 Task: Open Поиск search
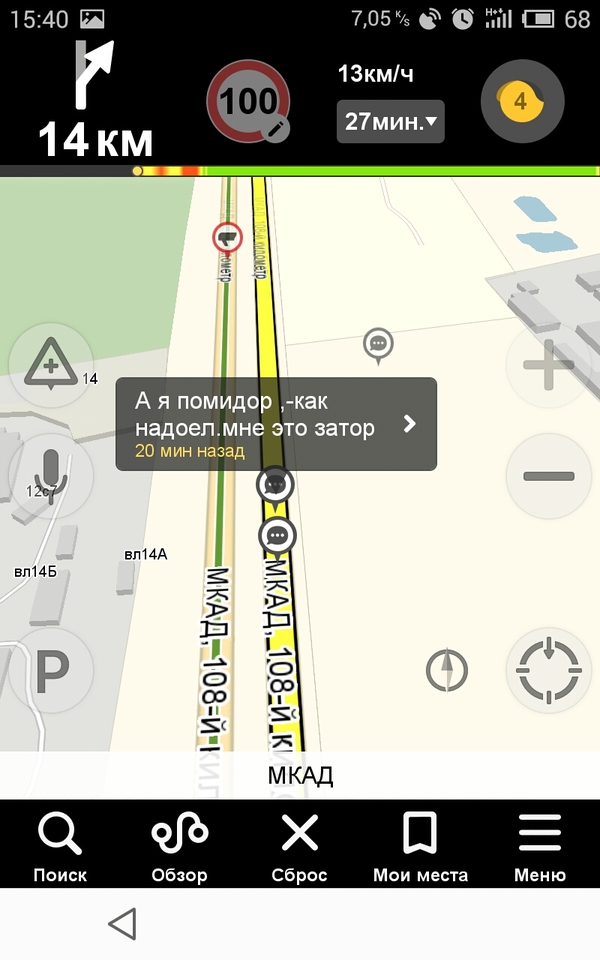(x=60, y=846)
